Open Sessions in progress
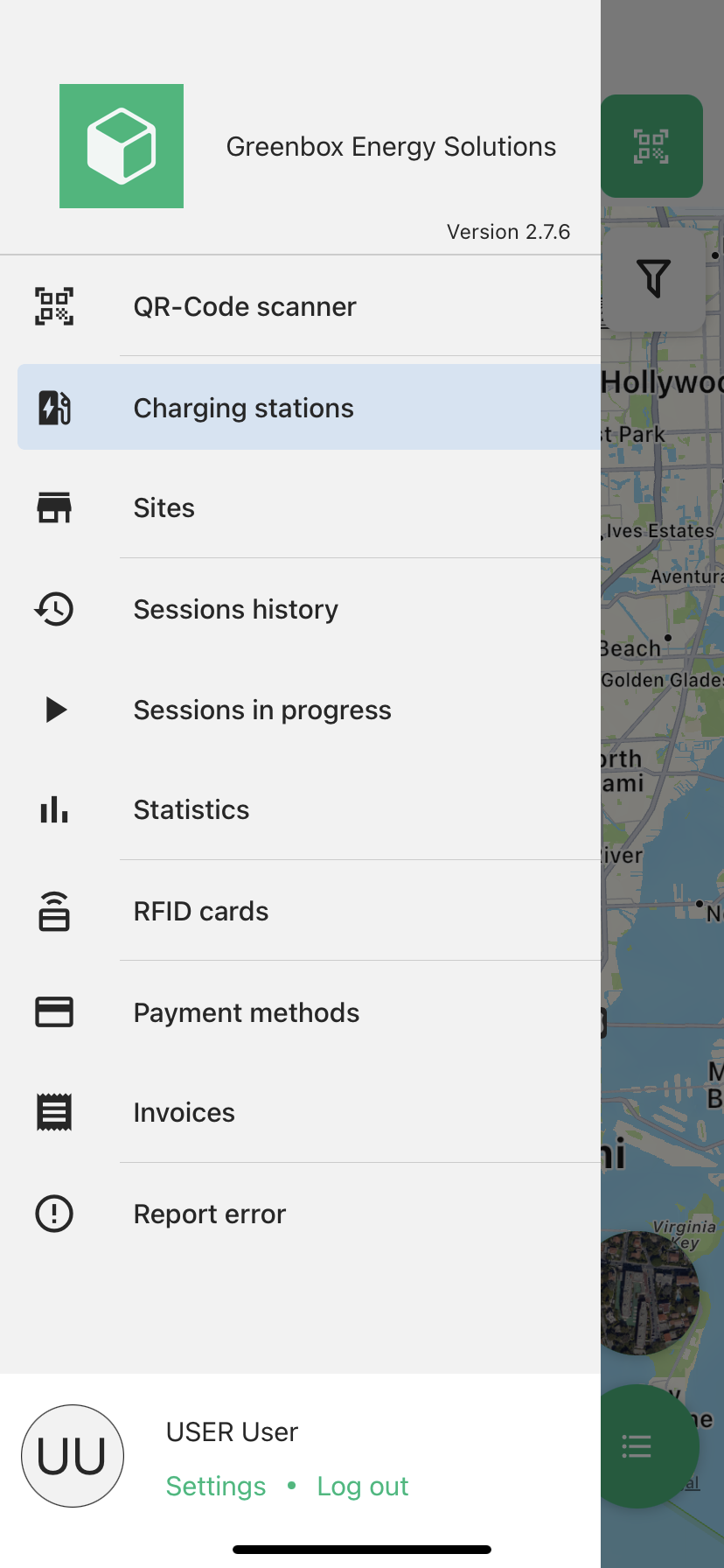 (262, 710)
